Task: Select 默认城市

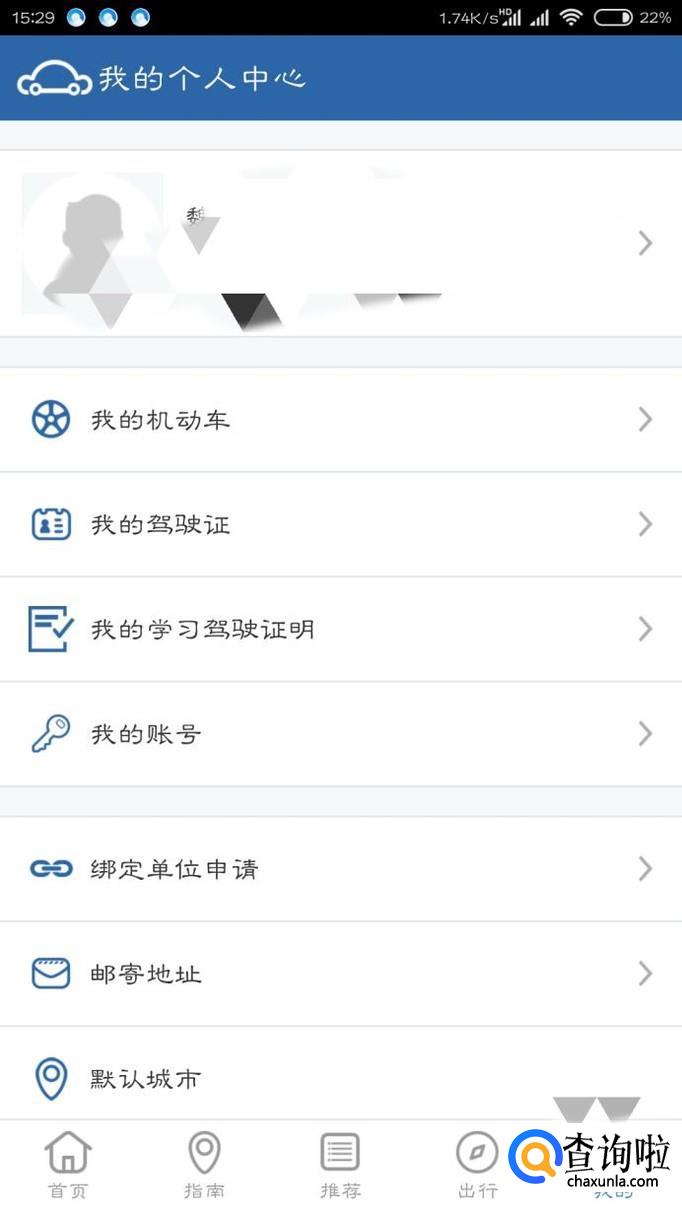Action: tap(341, 1074)
